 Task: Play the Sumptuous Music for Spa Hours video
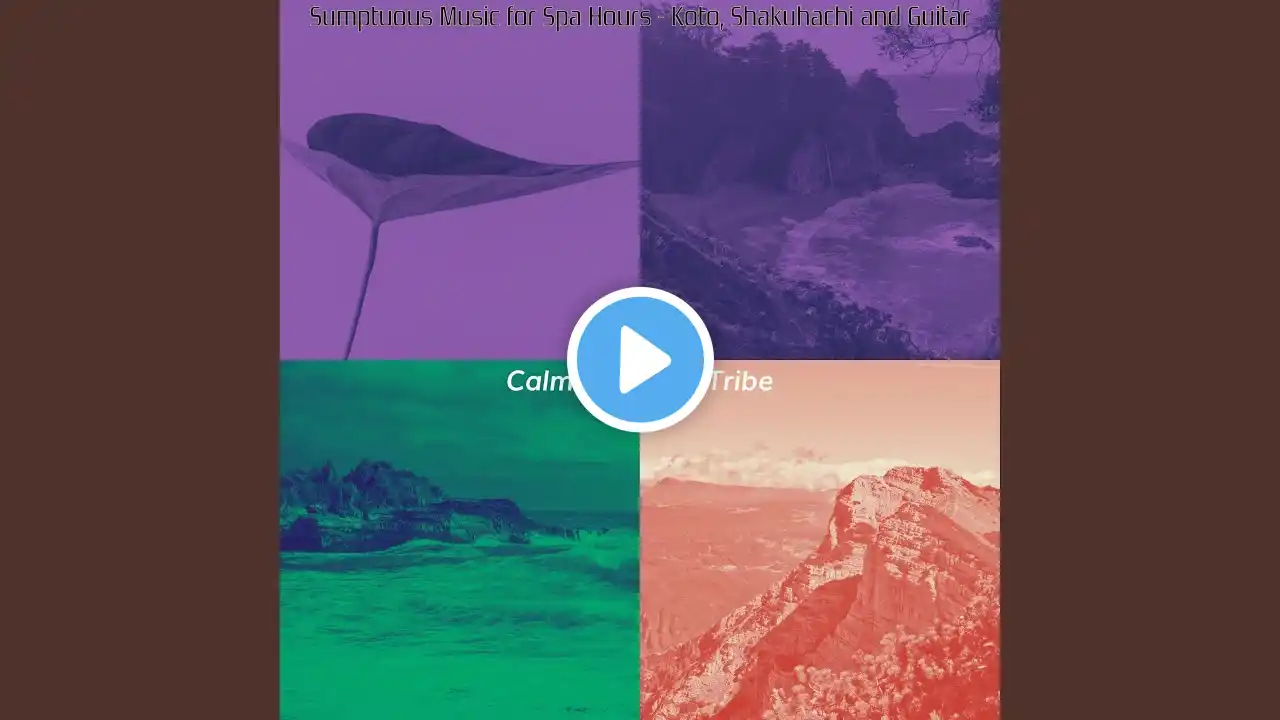[x=640, y=359]
